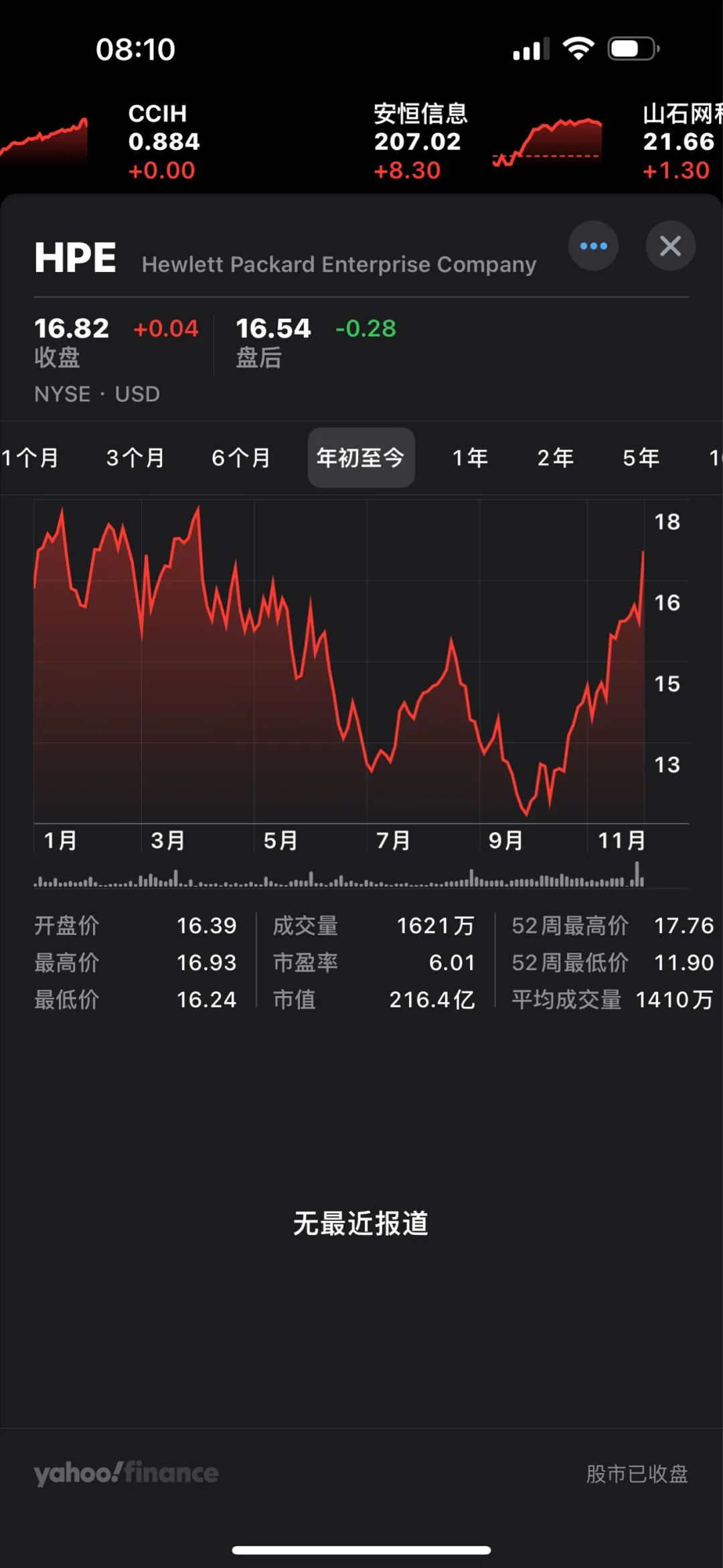Tap the 无最近报道 message area
The height and width of the screenshot is (1568, 723).
tap(361, 1222)
